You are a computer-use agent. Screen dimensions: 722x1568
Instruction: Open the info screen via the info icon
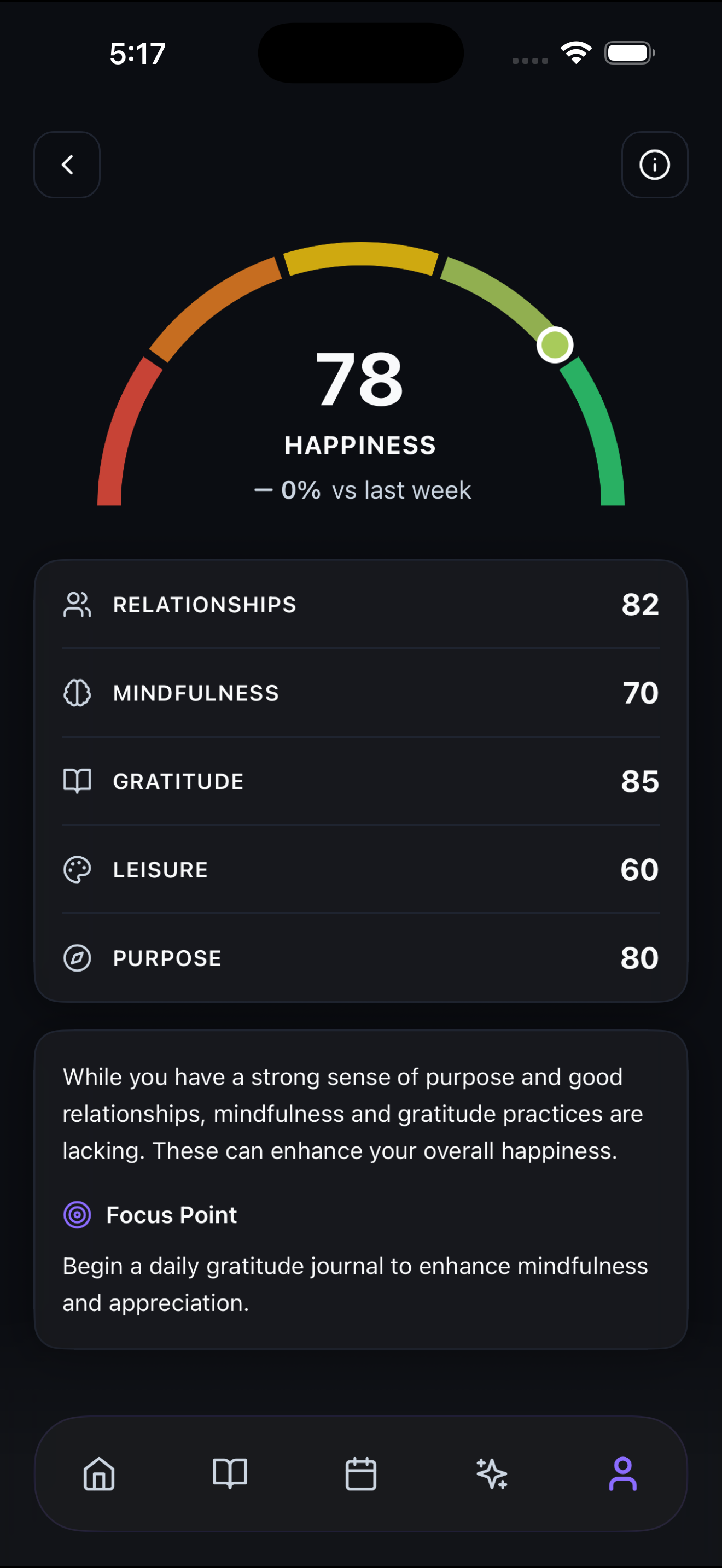point(654,165)
